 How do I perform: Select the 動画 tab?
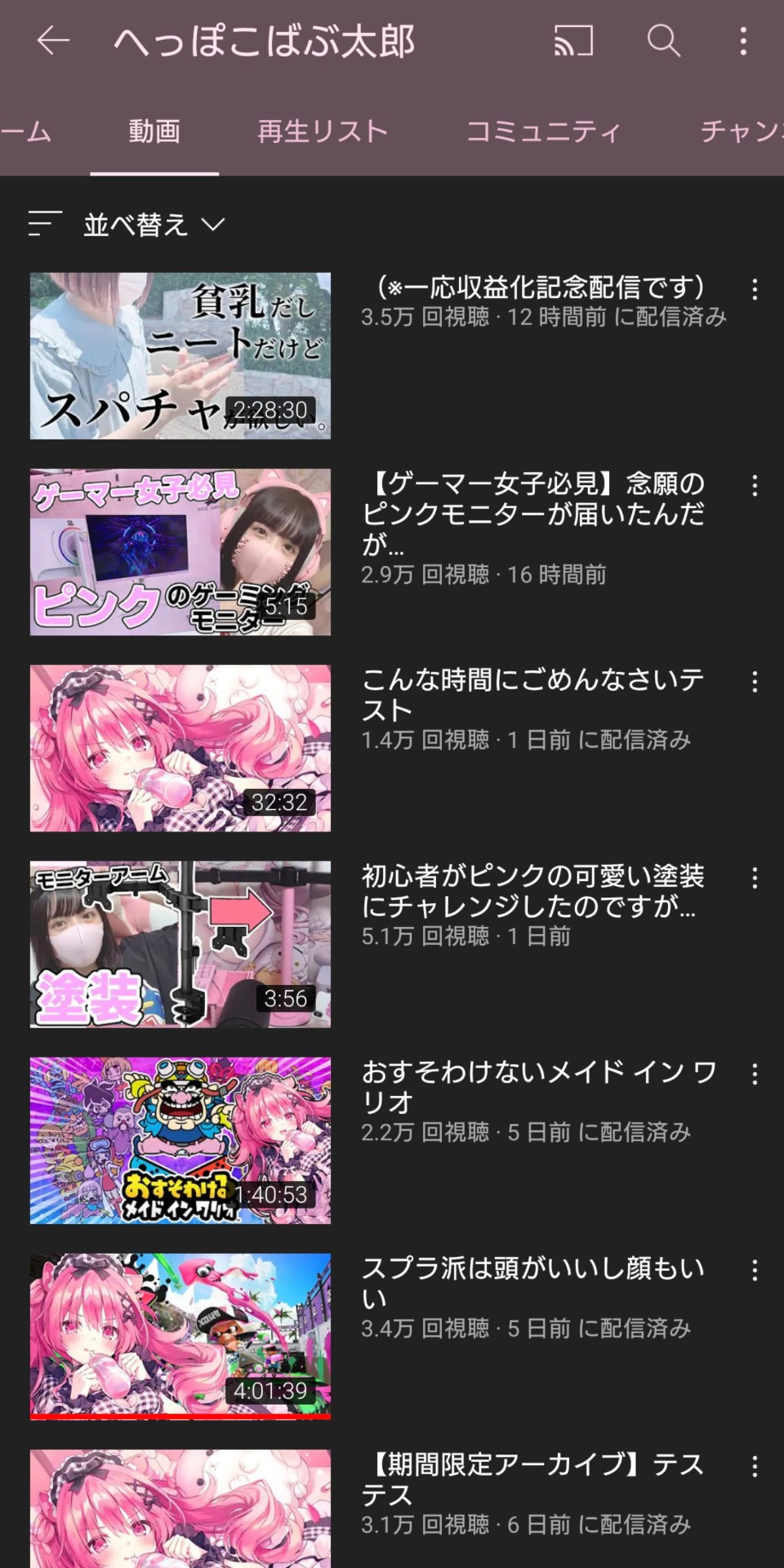[x=154, y=131]
